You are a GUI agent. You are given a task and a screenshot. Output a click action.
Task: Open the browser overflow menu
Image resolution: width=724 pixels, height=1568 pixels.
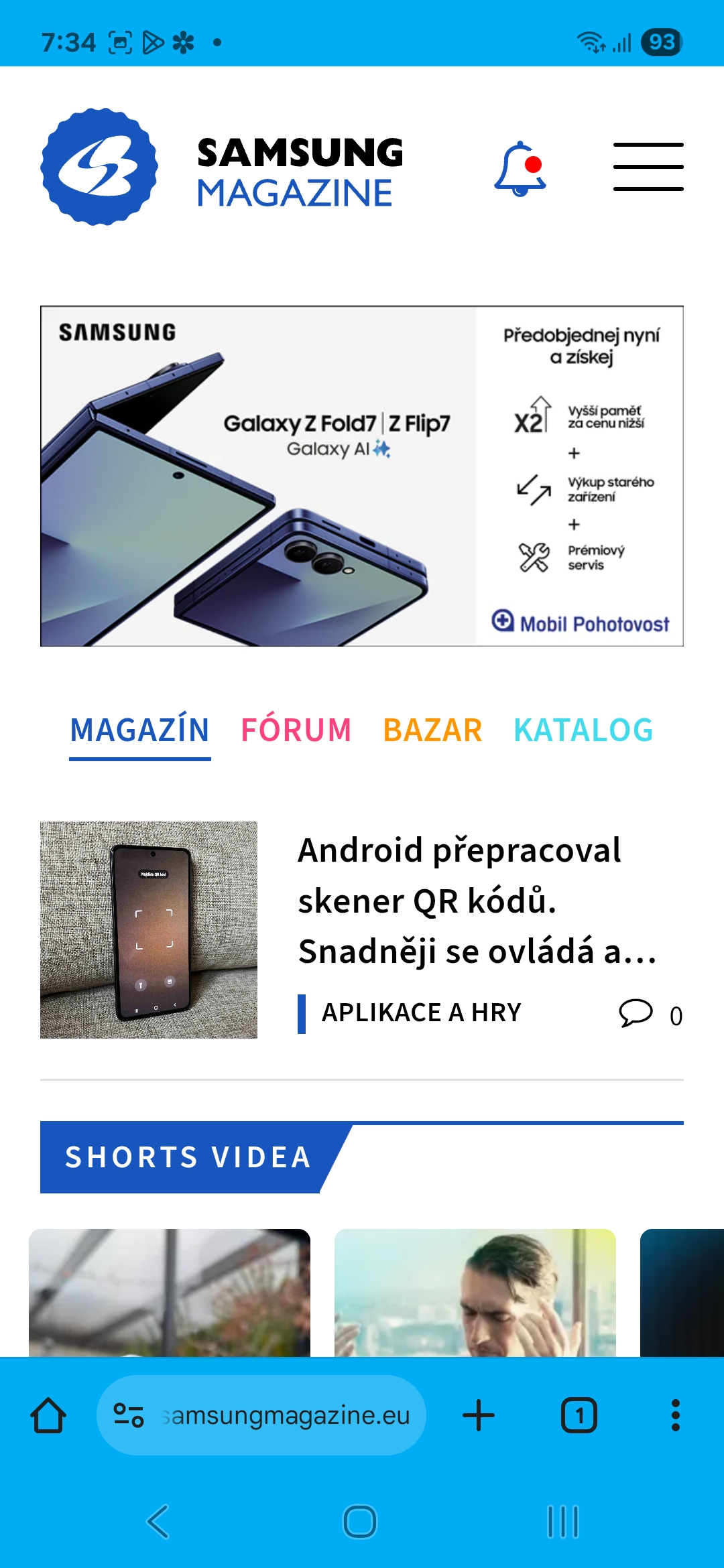676,1415
